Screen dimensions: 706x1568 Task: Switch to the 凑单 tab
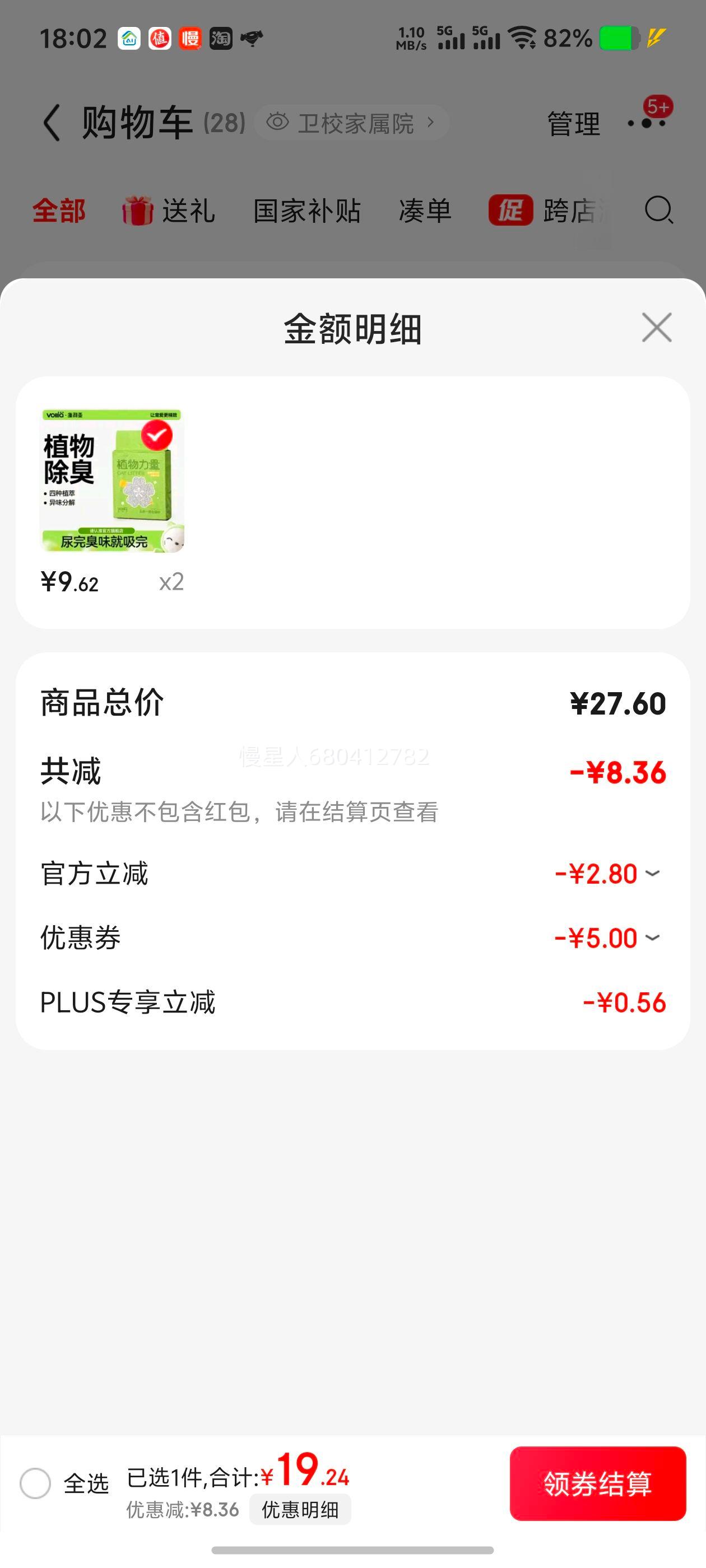click(x=425, y=211)
